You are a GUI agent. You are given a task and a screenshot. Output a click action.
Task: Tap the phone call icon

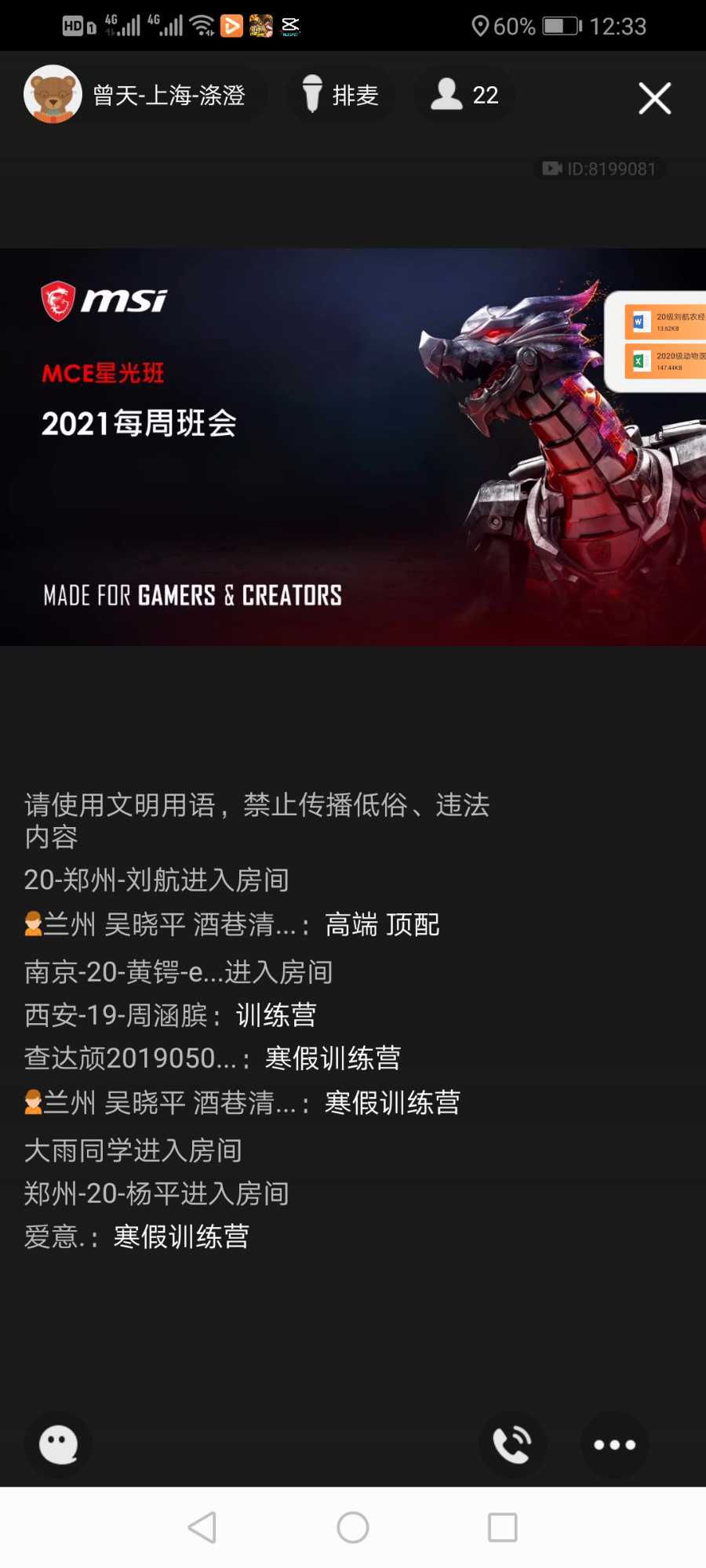point(512,1444)
